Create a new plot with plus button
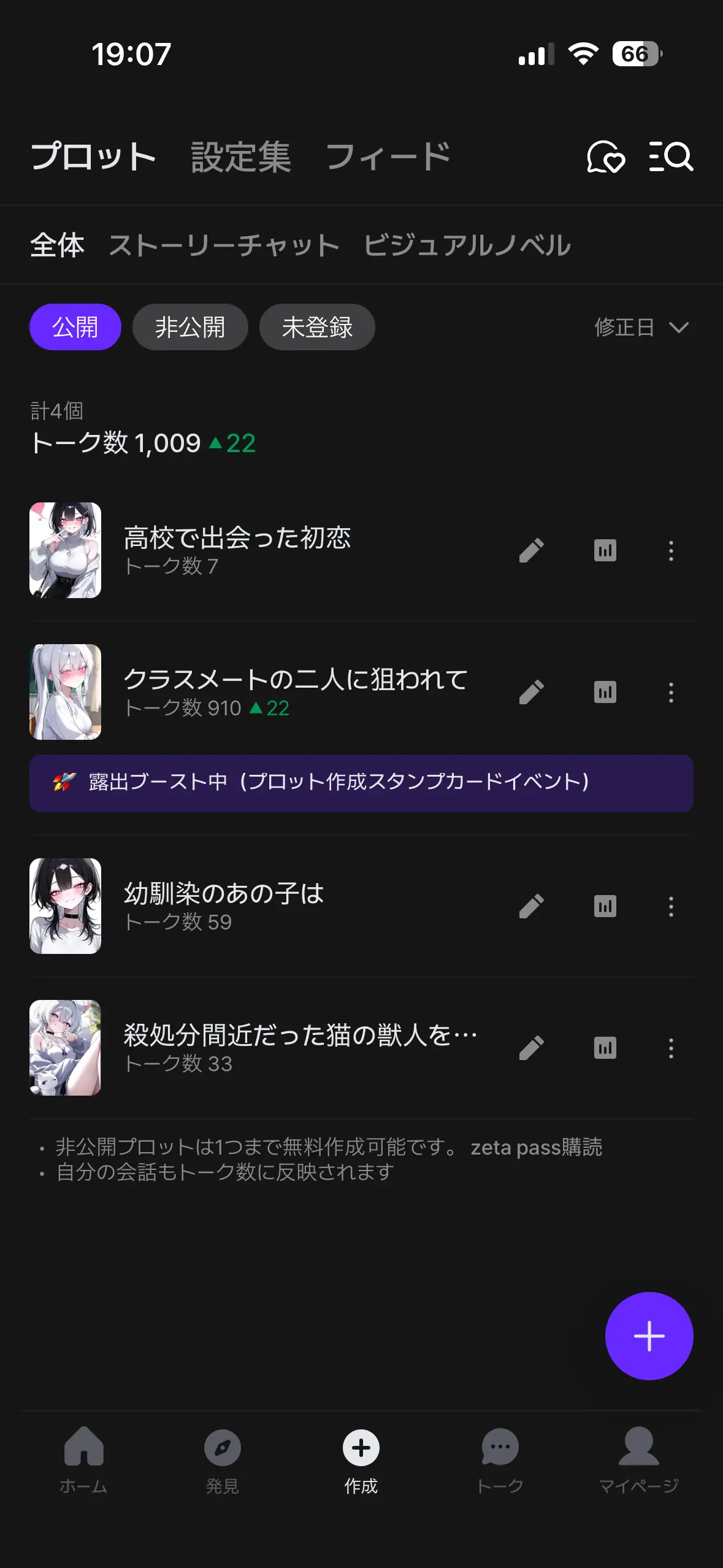 click(649, 1336)
